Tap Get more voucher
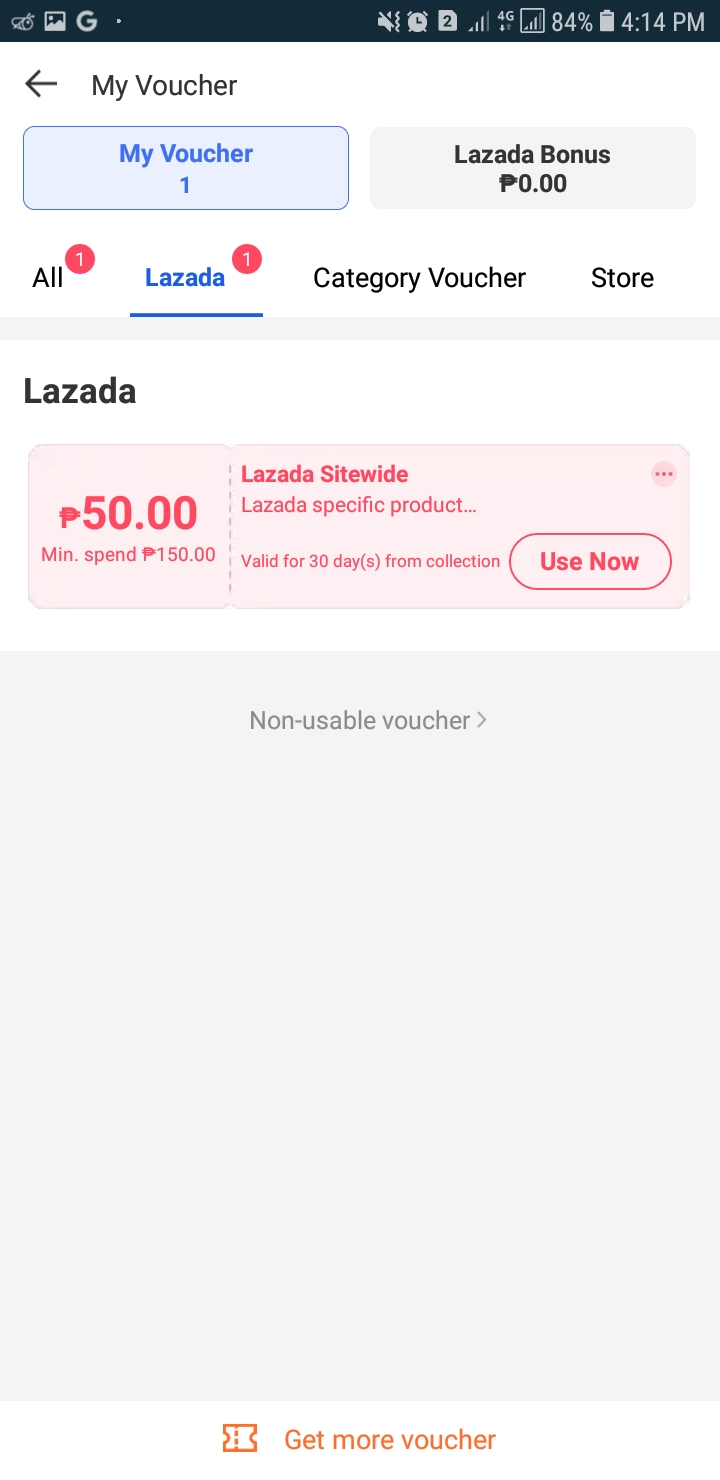 click(x=360, y=1440)
